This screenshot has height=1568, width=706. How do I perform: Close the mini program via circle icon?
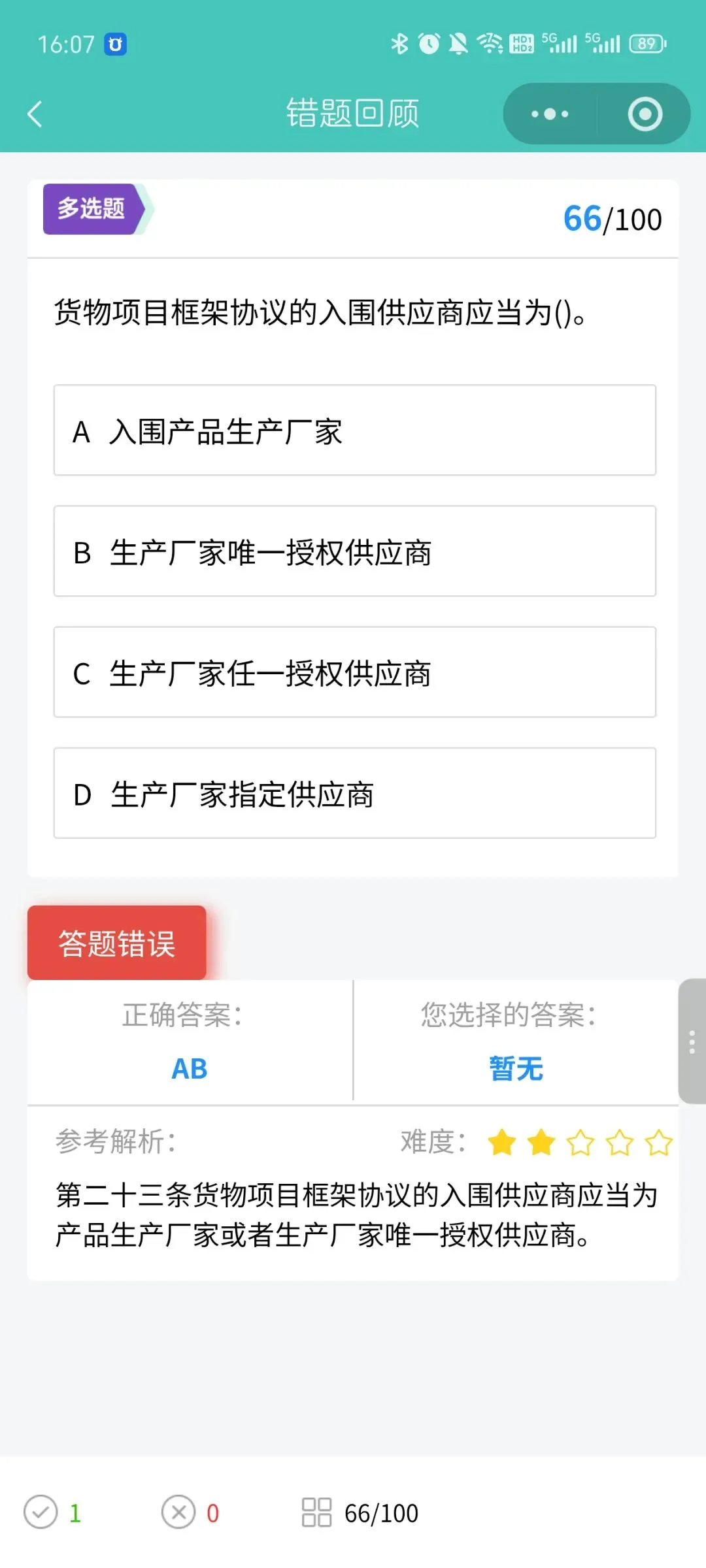pyautogui.click(x=645, y=114)
